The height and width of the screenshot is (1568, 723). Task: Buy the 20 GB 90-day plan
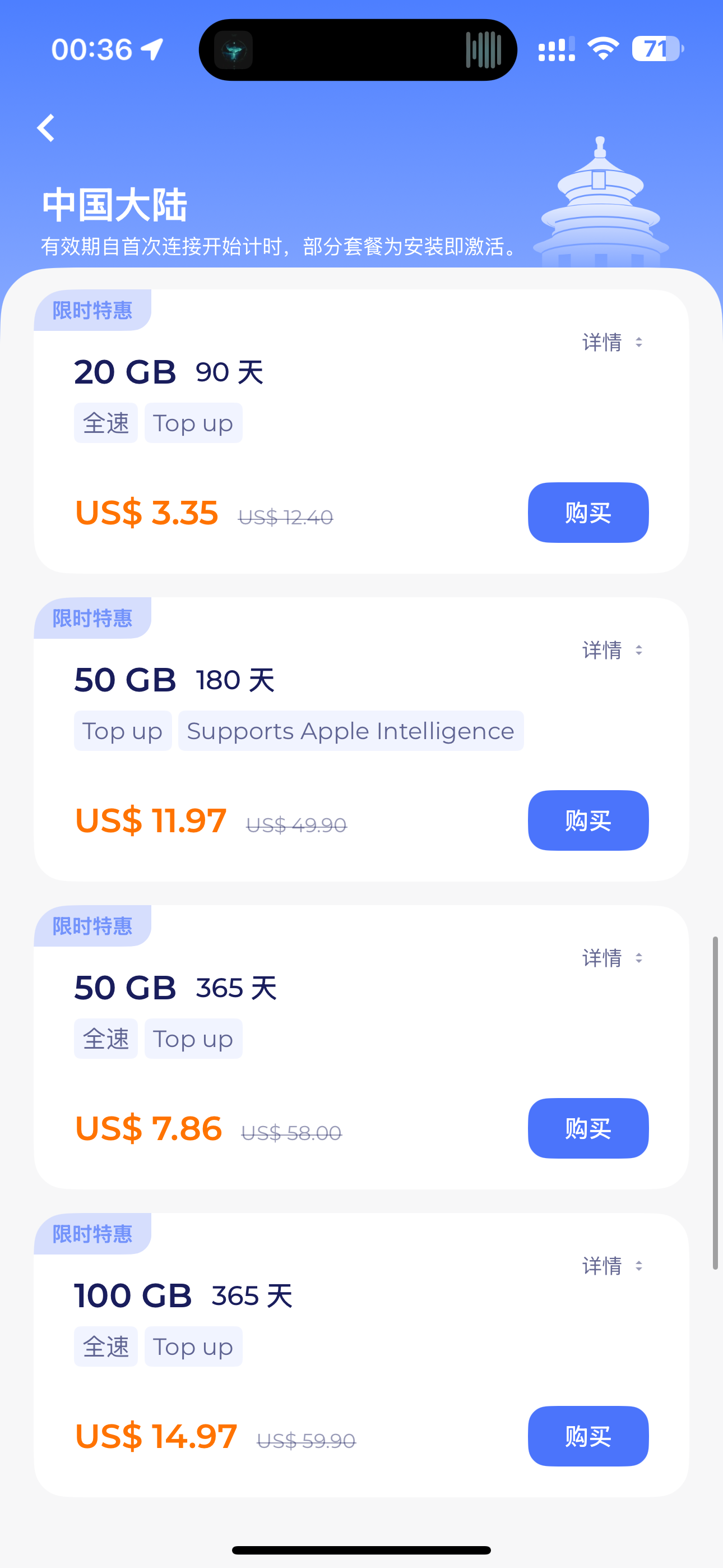tap(587, 513)
